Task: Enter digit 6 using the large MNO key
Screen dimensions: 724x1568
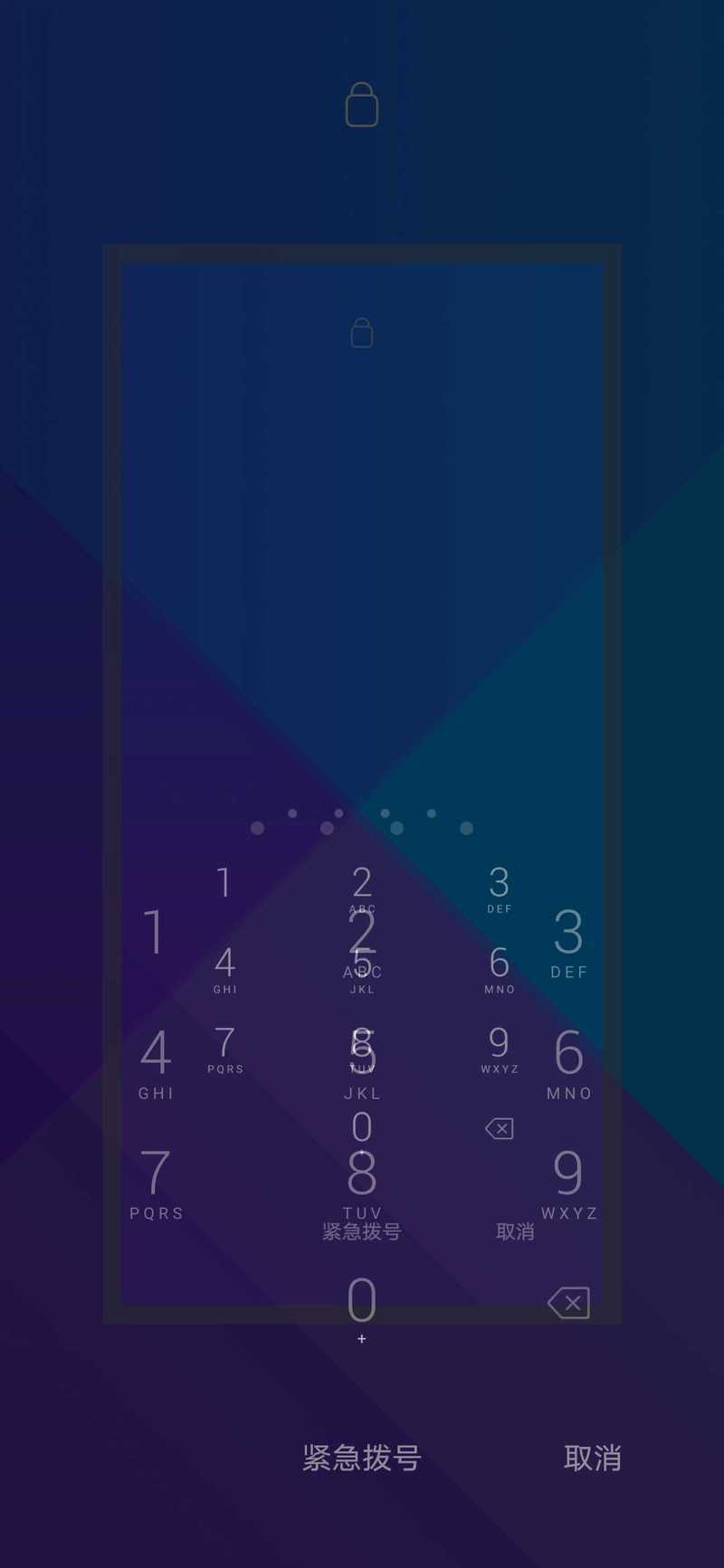Action: pos(568,1064)
